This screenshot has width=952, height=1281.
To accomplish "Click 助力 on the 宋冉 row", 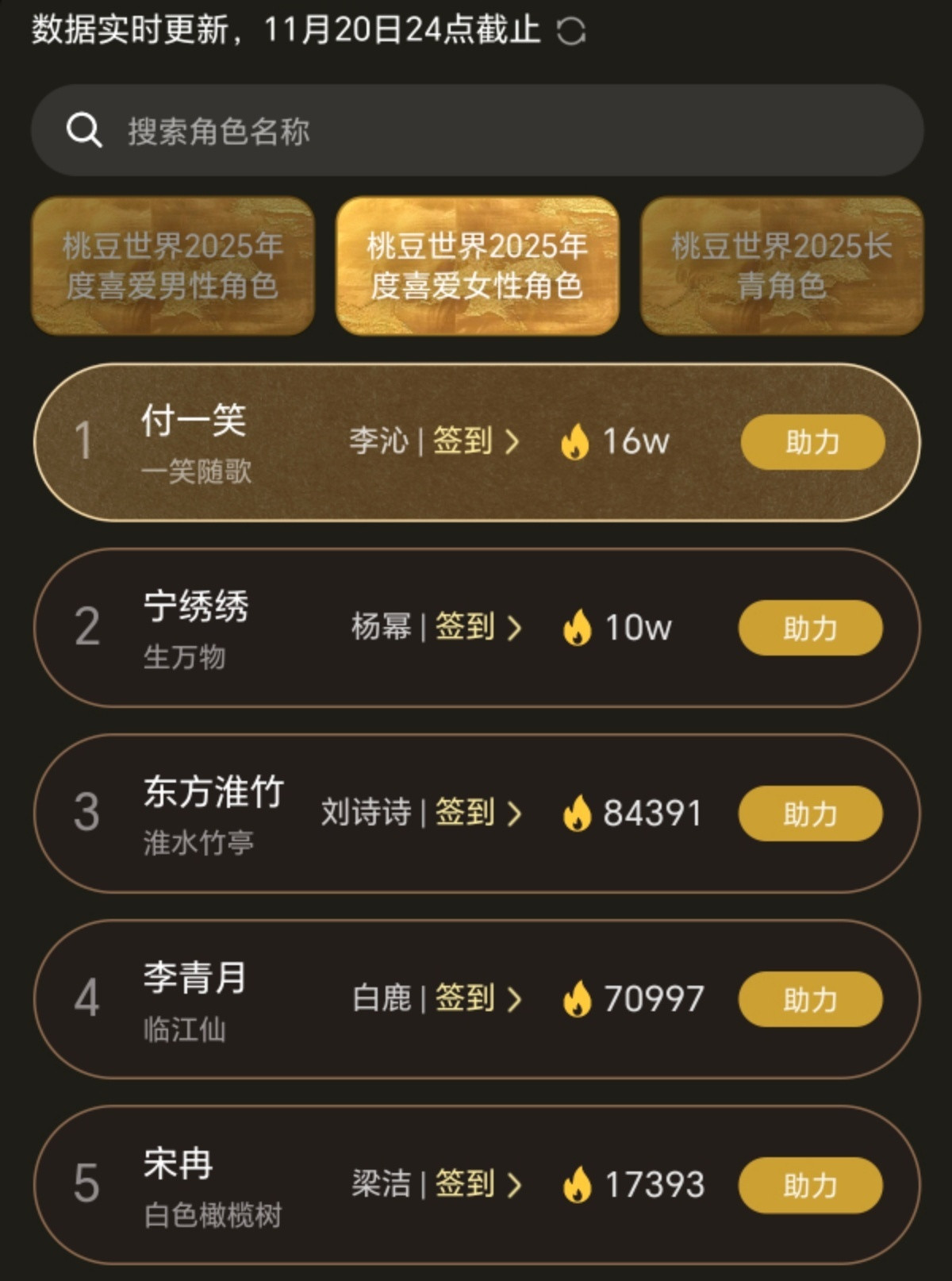I will point(809,1185).
